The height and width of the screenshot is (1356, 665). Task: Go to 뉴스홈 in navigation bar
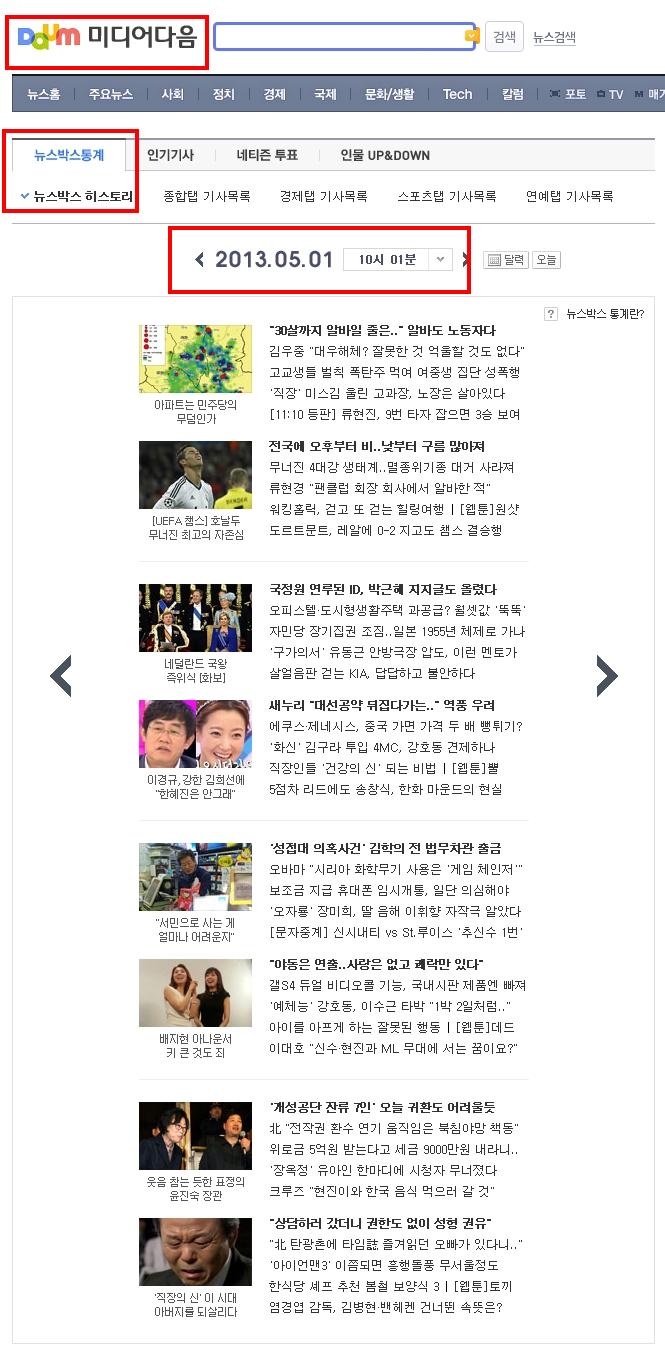pyautogui.click(x=43, y=94)
